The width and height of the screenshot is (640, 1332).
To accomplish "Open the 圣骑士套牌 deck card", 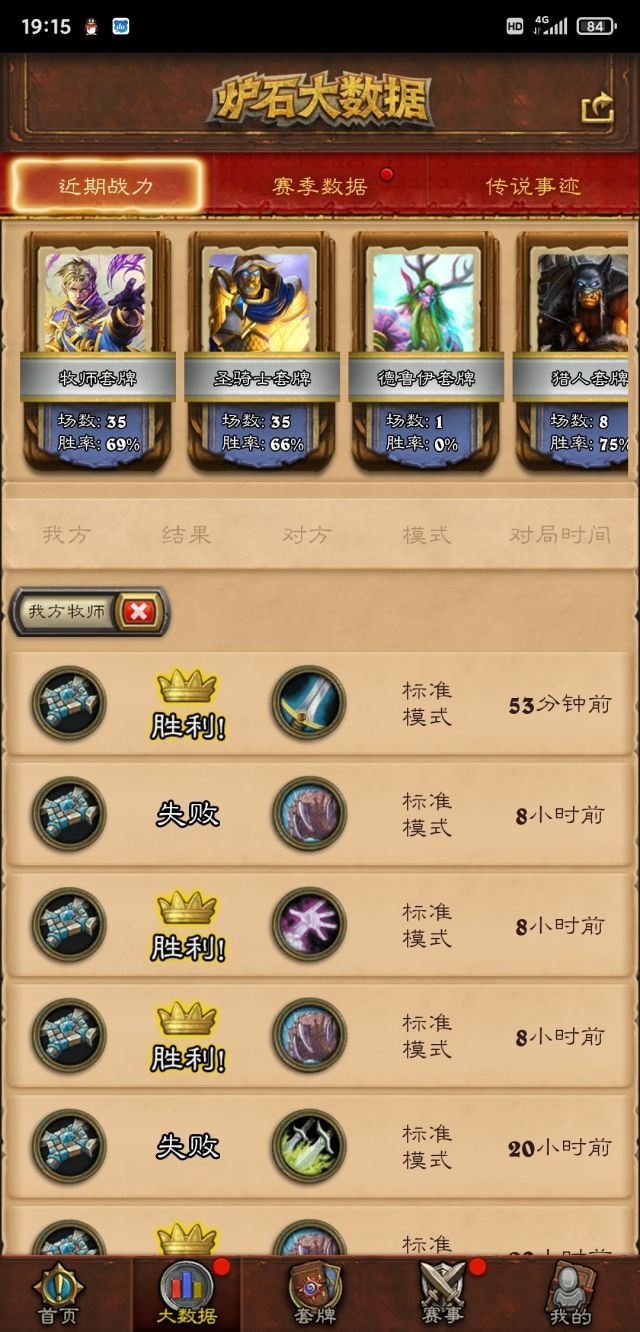I will [x=261, y=350].
